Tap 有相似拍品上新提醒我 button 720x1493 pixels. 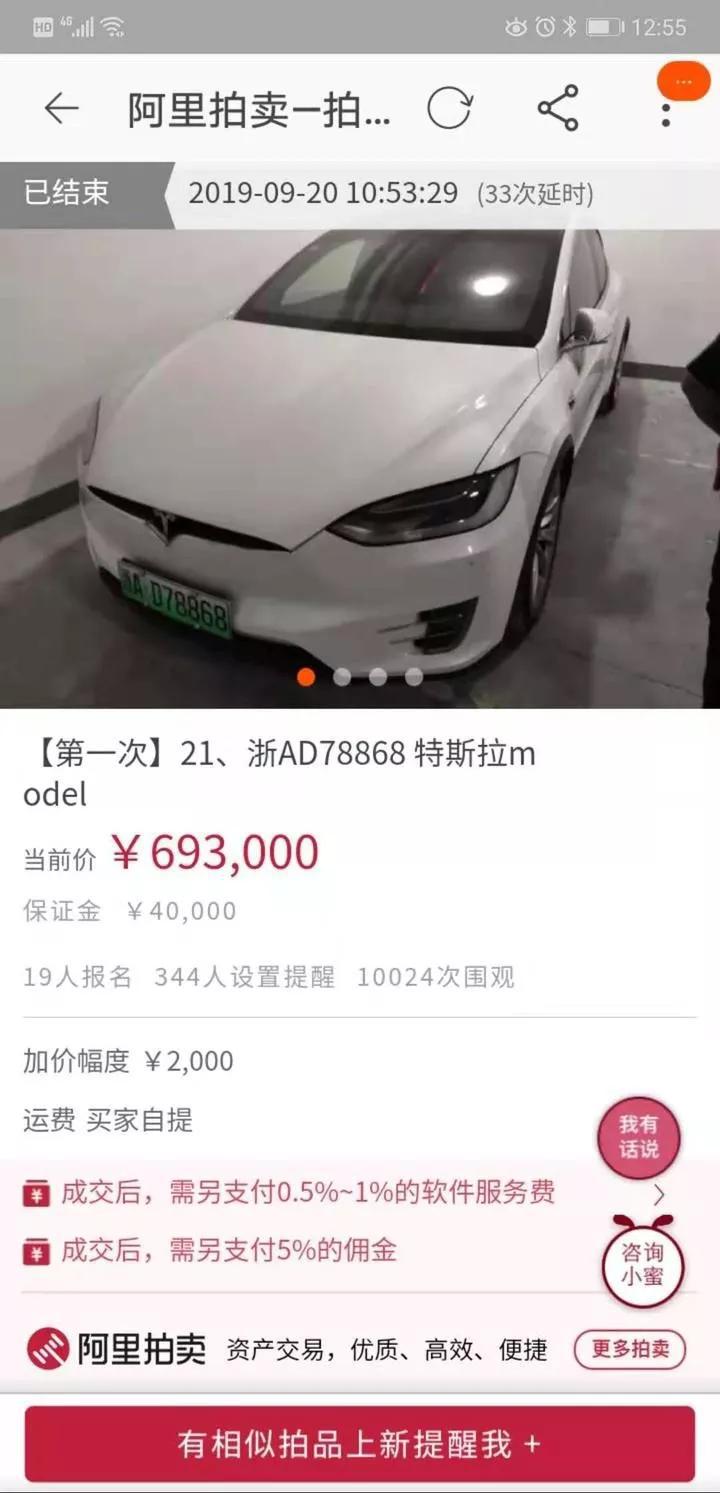360,1444
